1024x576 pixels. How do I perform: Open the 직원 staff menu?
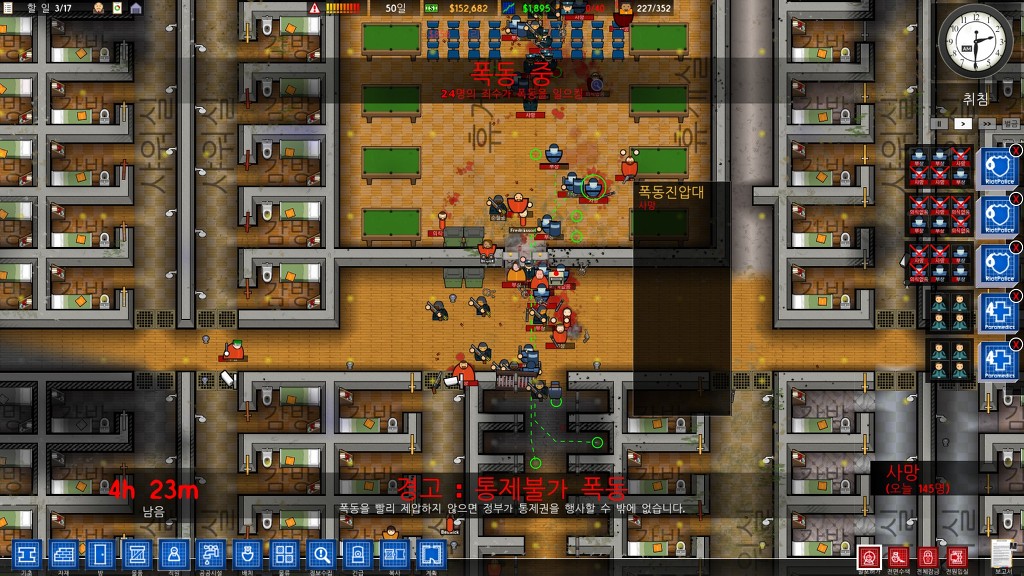173,553
